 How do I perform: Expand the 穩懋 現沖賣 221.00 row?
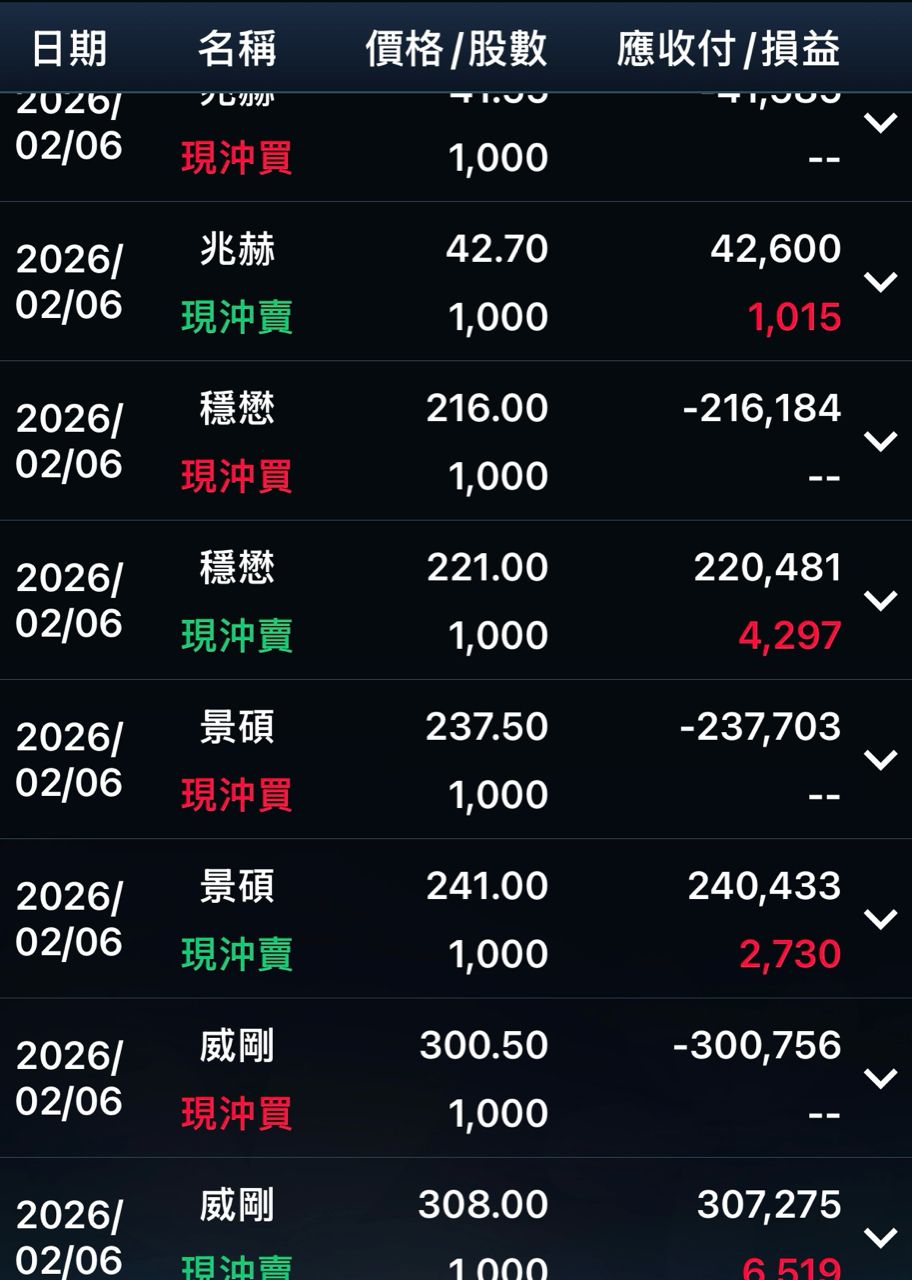(880, 600)
